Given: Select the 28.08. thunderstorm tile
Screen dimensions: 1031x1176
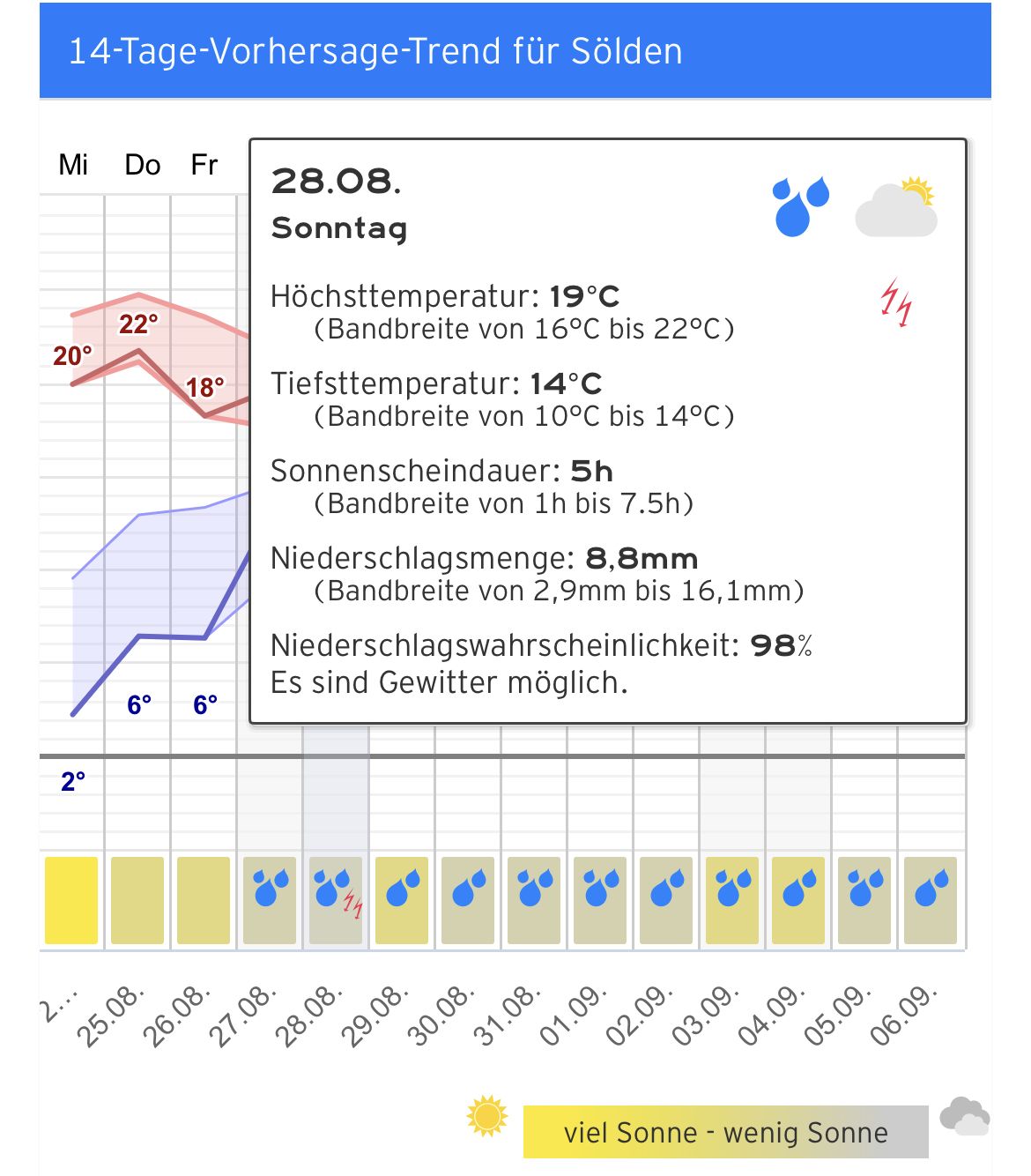Looking at the screenshot, I should 336,900.
